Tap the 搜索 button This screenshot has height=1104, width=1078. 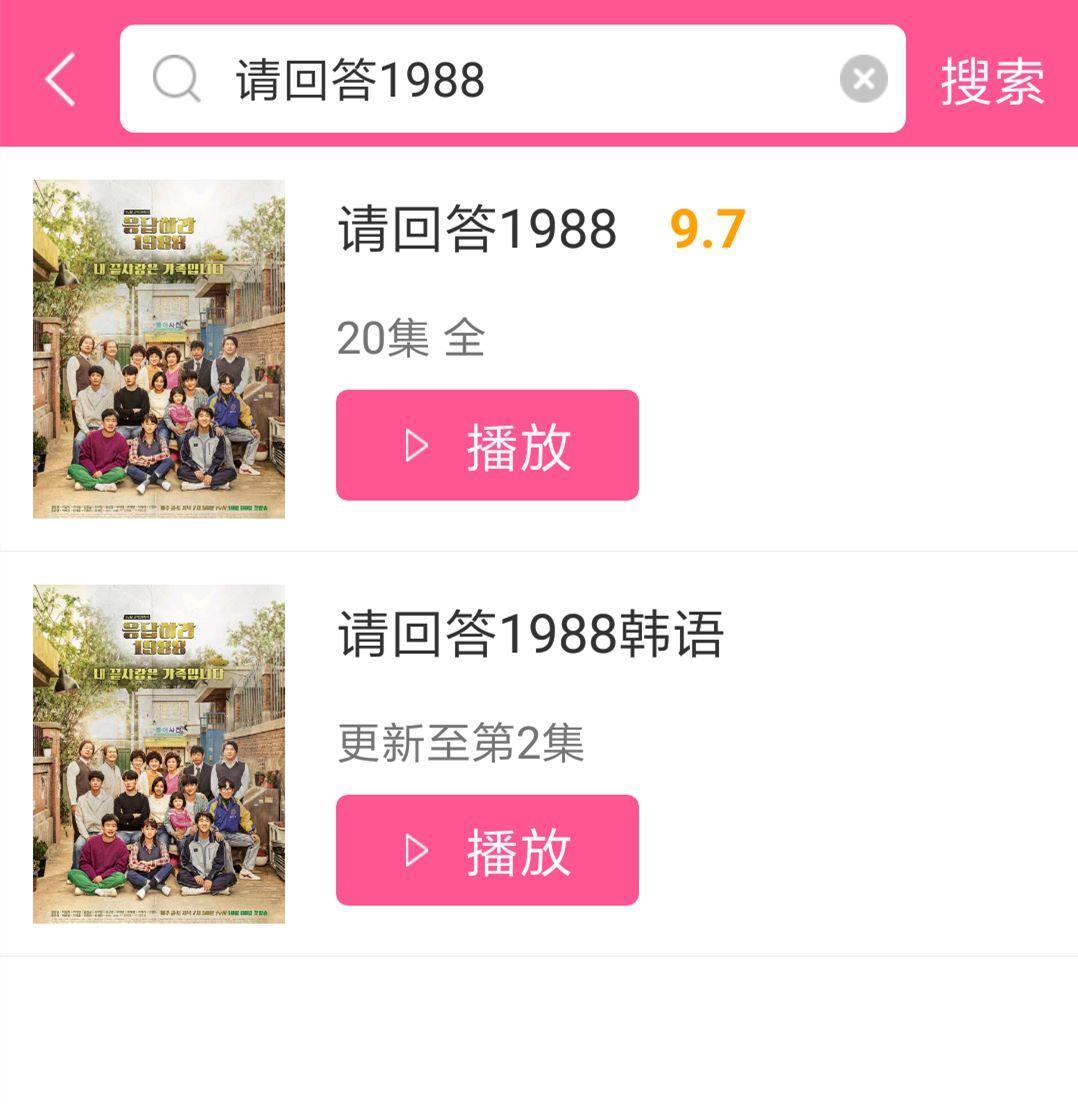coord(992,80)
